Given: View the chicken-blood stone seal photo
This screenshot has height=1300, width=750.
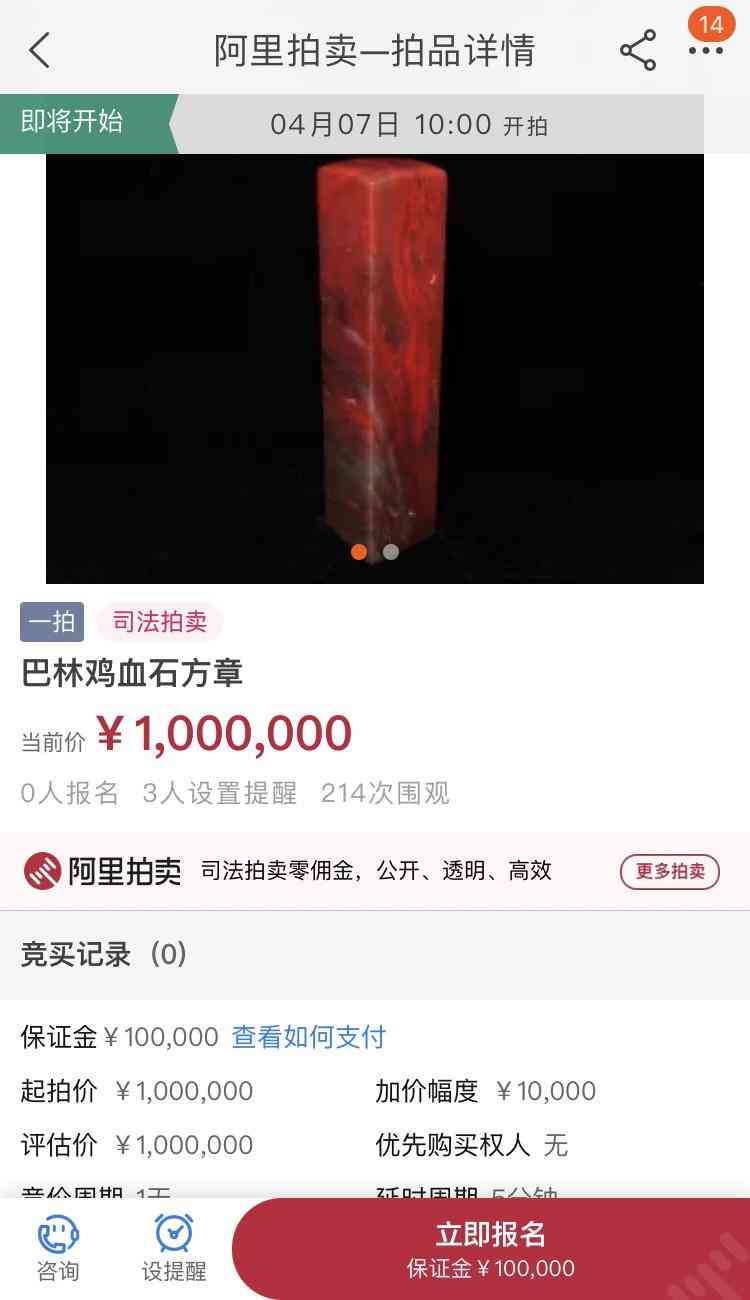Looking at the screenshot, I should [375, 360].
